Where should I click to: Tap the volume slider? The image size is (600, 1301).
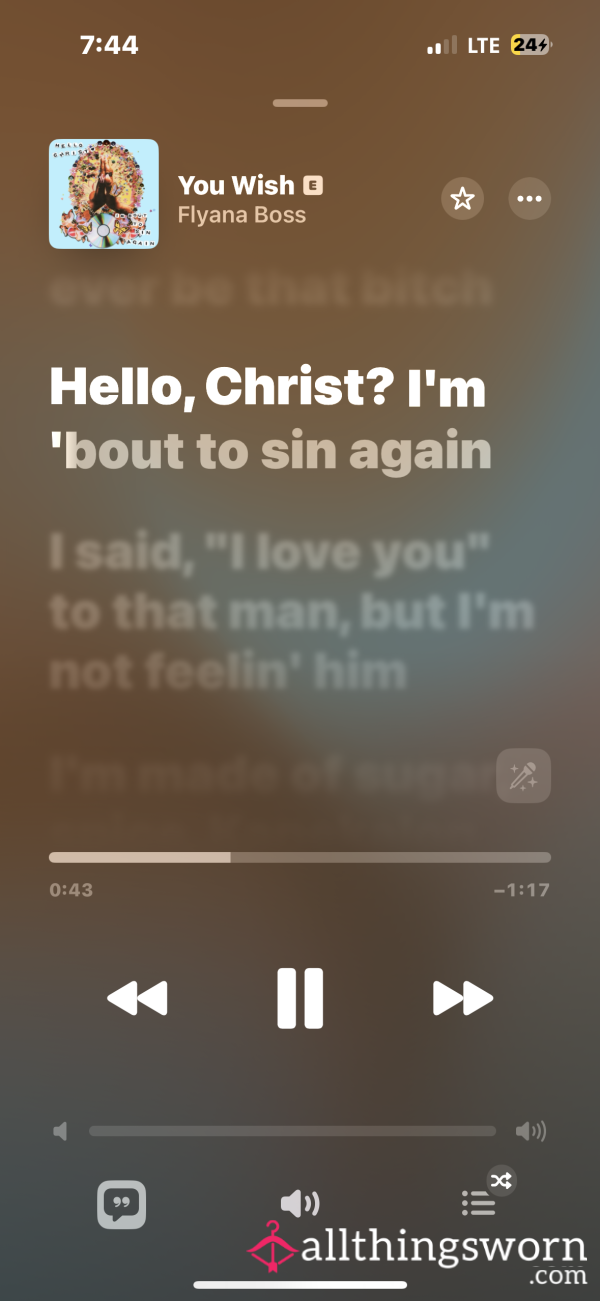point(292,1131)
